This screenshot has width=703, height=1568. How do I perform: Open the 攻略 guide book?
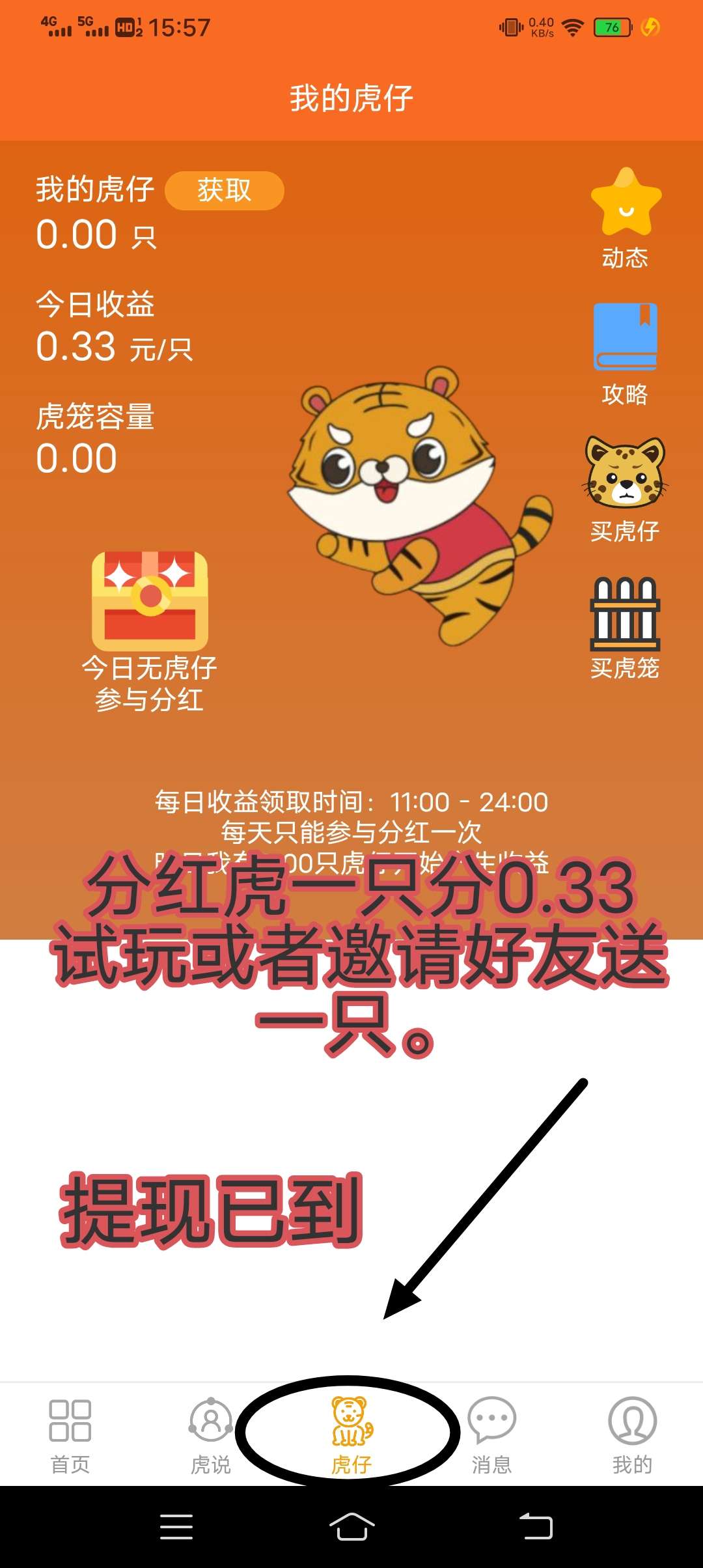pos(625,354)
